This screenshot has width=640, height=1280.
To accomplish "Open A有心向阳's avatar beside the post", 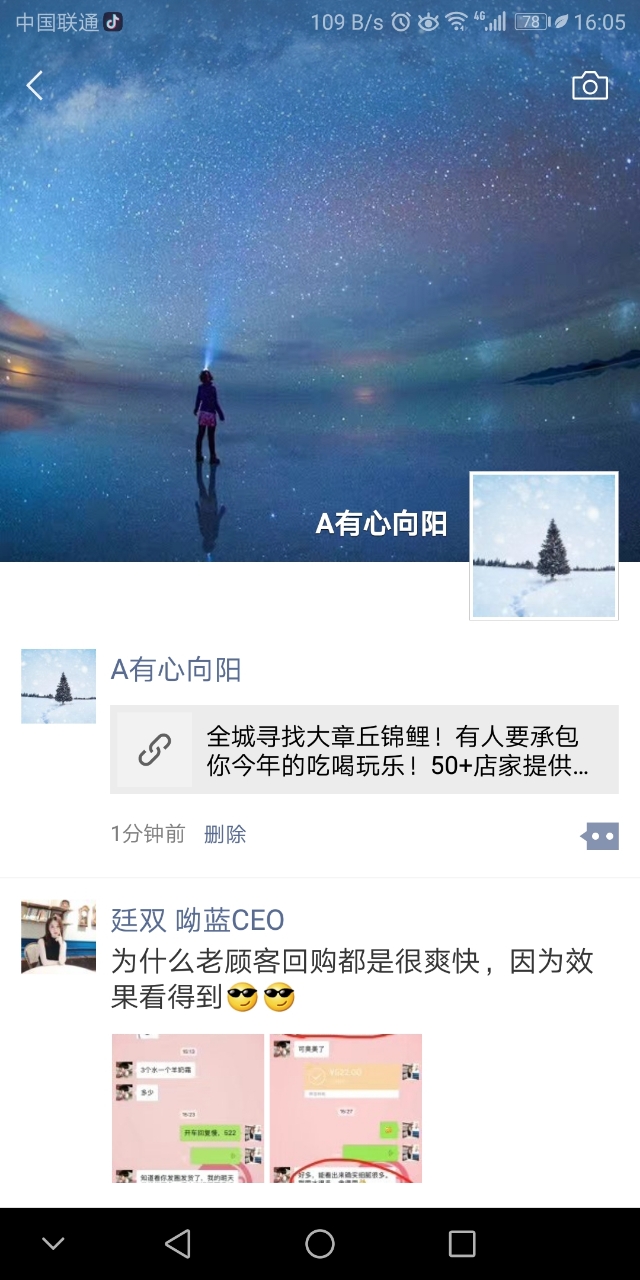I will click(x=58, y=686).
